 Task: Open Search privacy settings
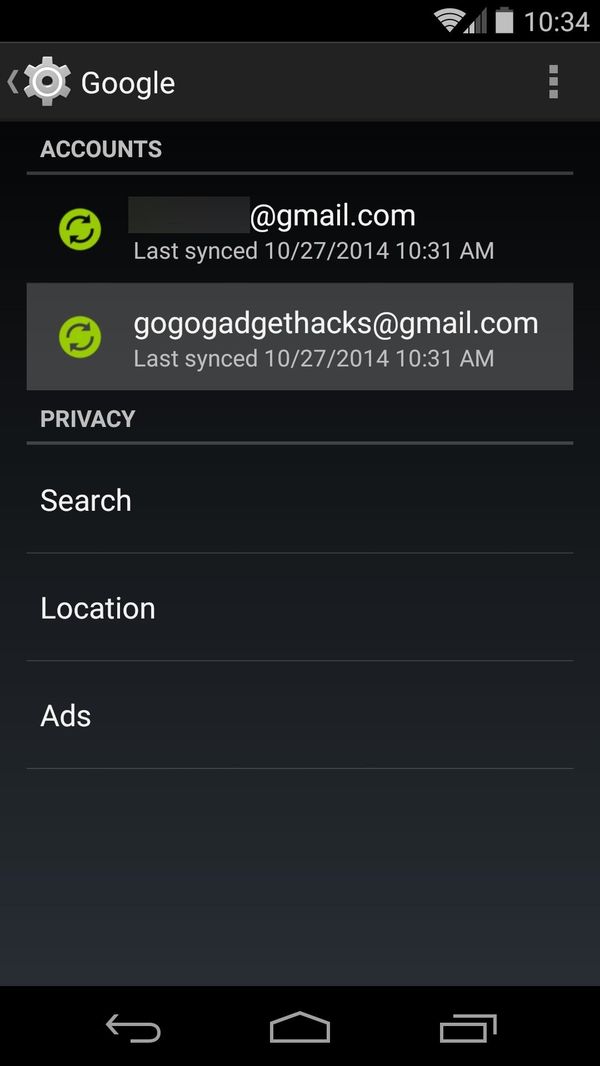click(300, 500)
